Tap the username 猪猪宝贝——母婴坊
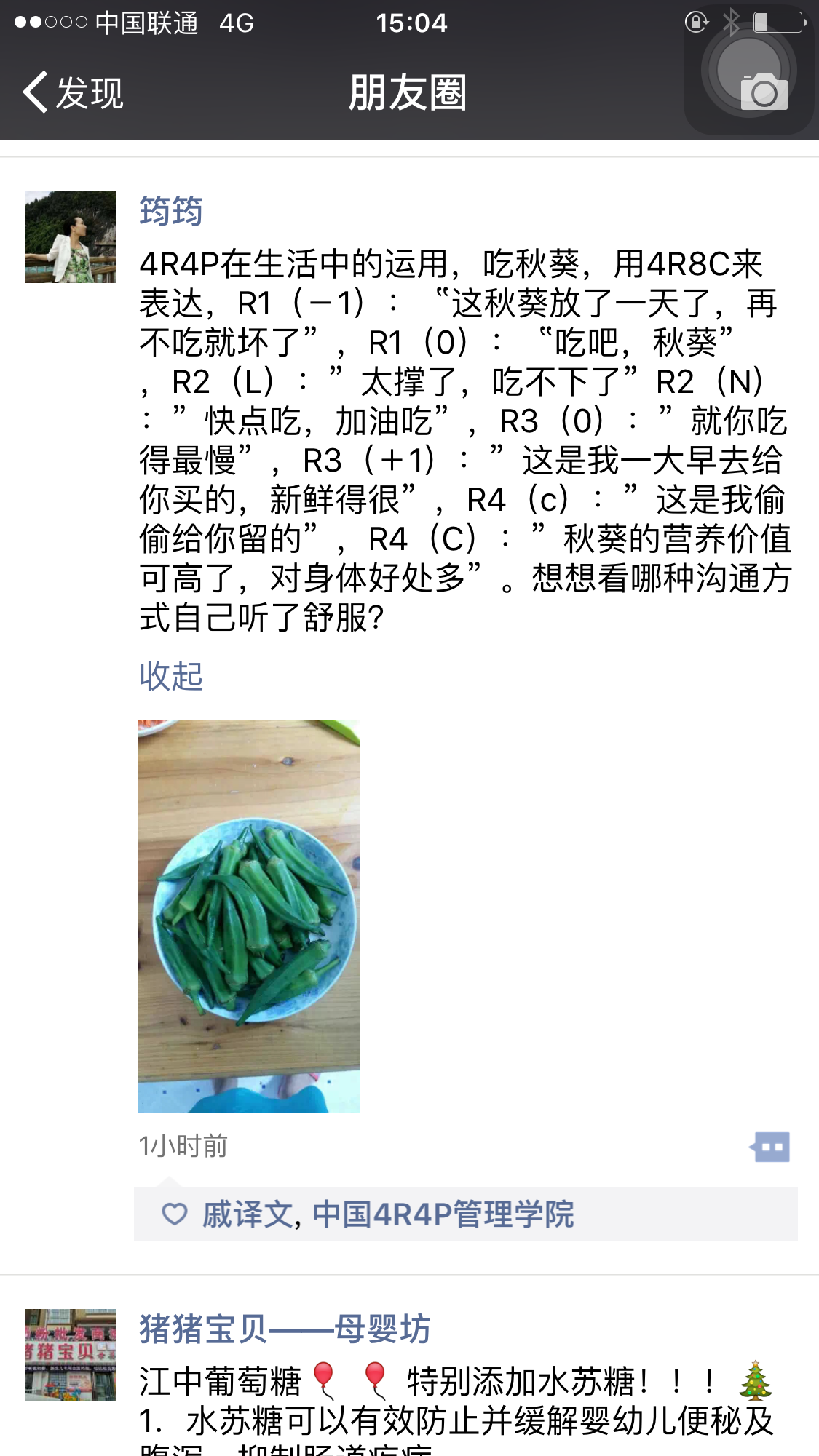The image size is (819, 1456). pyautogui.click(x=285, y=1329)
